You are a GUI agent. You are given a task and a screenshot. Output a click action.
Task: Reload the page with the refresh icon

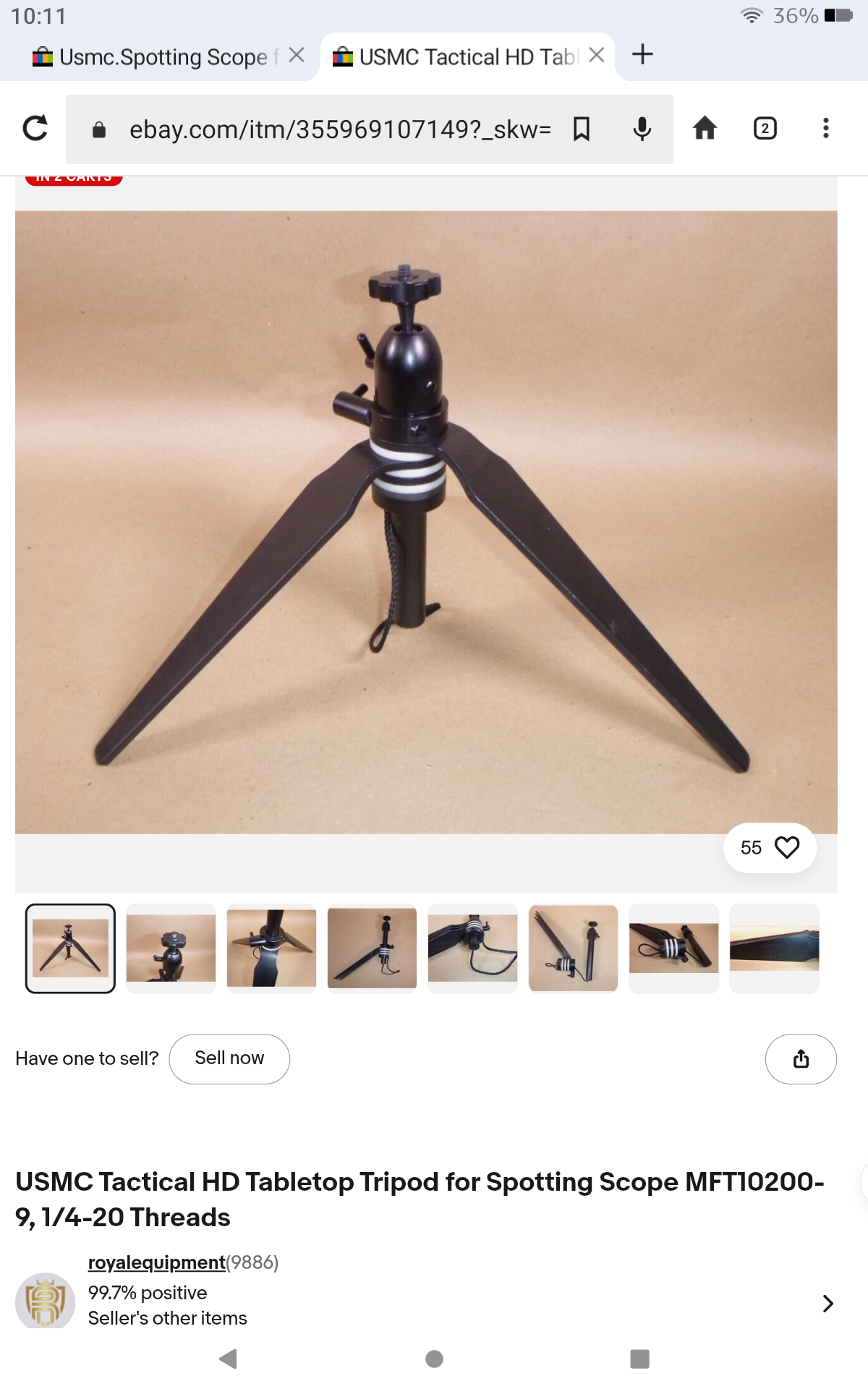(x=35, y=129)
